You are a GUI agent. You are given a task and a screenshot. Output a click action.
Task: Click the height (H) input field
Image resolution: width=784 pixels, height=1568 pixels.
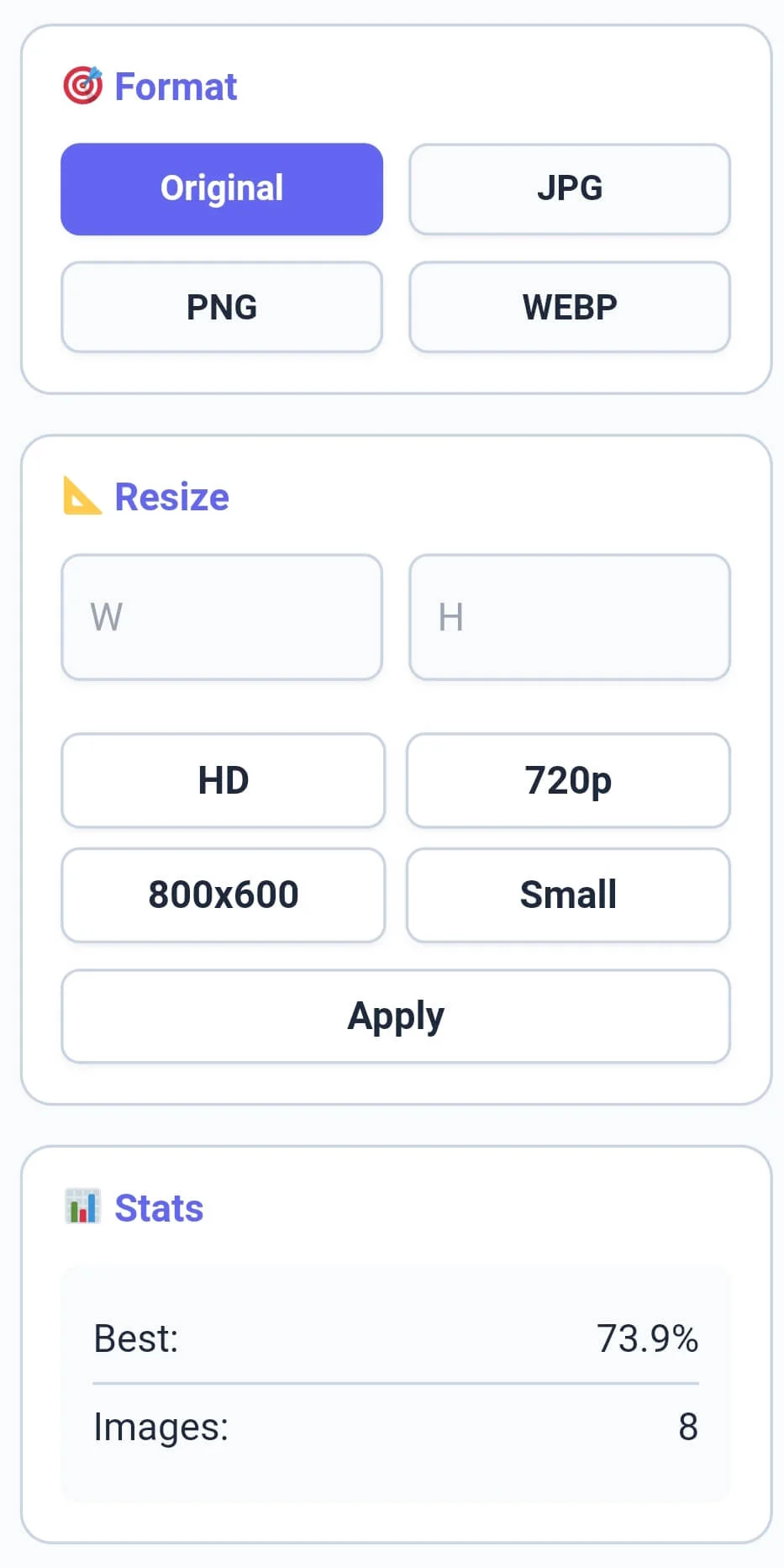[570, 617]
